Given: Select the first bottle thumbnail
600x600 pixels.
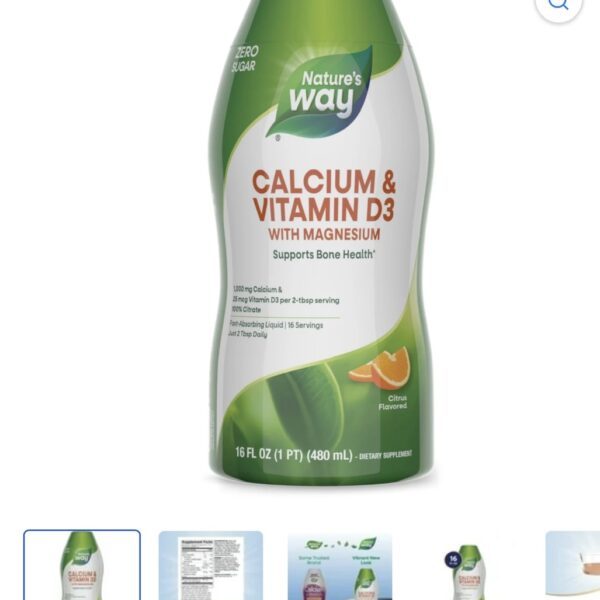Looking at the screenshot, I should pos(82,566).
